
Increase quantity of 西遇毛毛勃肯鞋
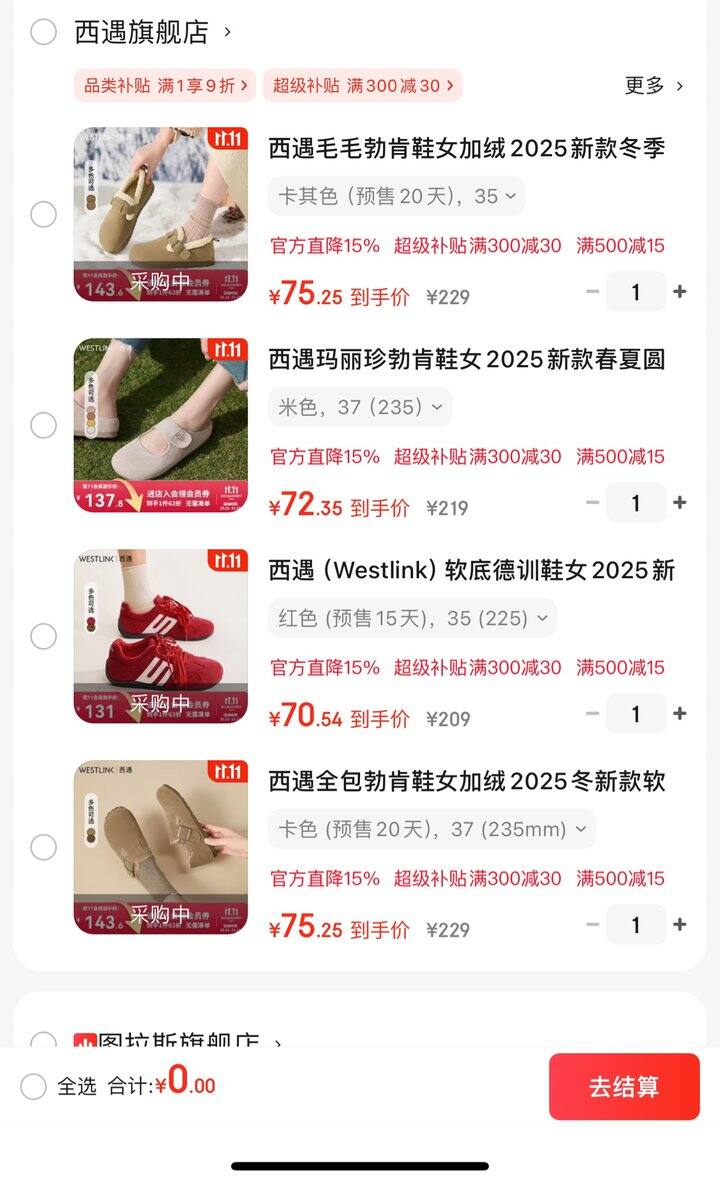680,292
